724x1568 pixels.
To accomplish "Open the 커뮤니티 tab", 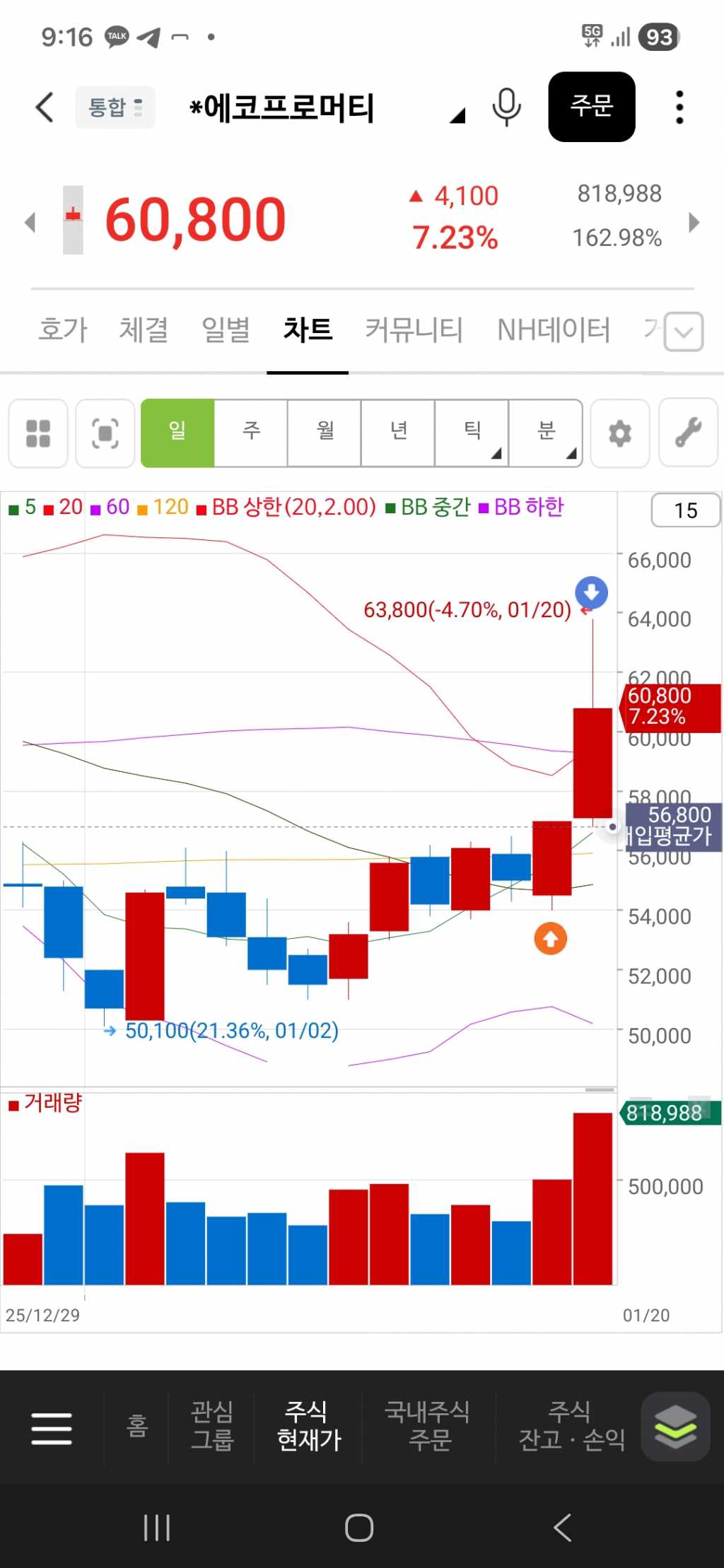I will (414, 329).
